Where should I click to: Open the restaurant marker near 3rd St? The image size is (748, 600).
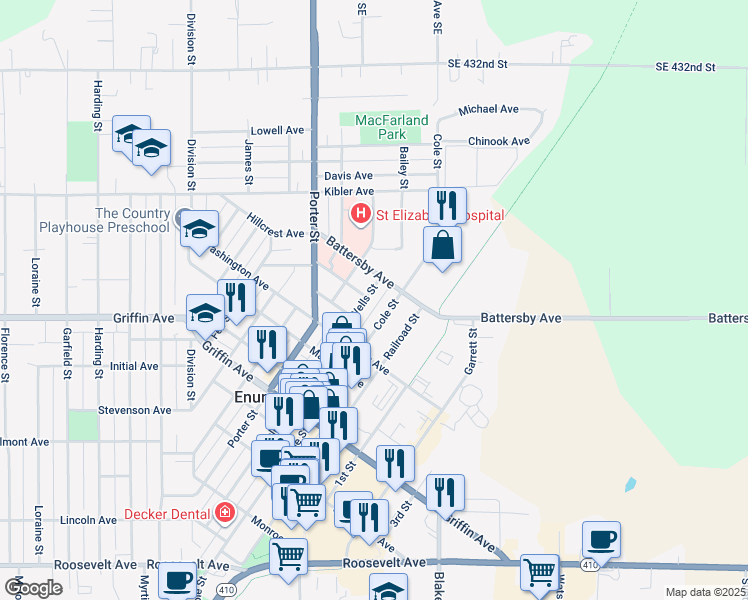tap(395, 463)
